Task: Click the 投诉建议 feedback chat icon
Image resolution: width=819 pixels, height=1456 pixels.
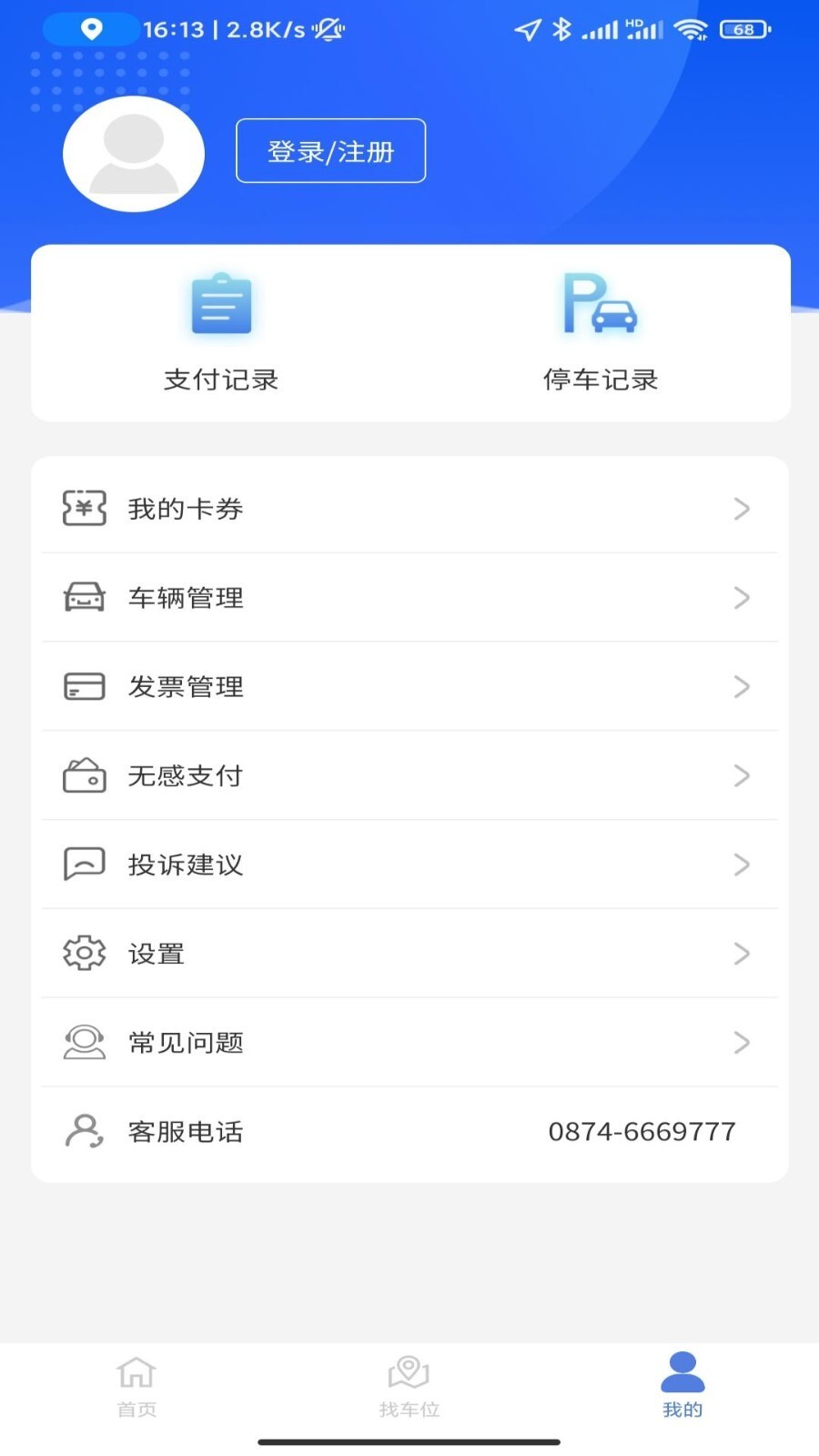Action: [84, 864]
